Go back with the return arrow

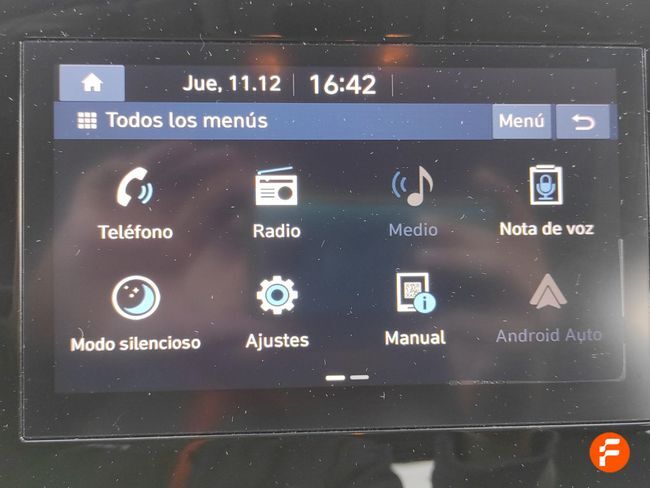(583, 122)
